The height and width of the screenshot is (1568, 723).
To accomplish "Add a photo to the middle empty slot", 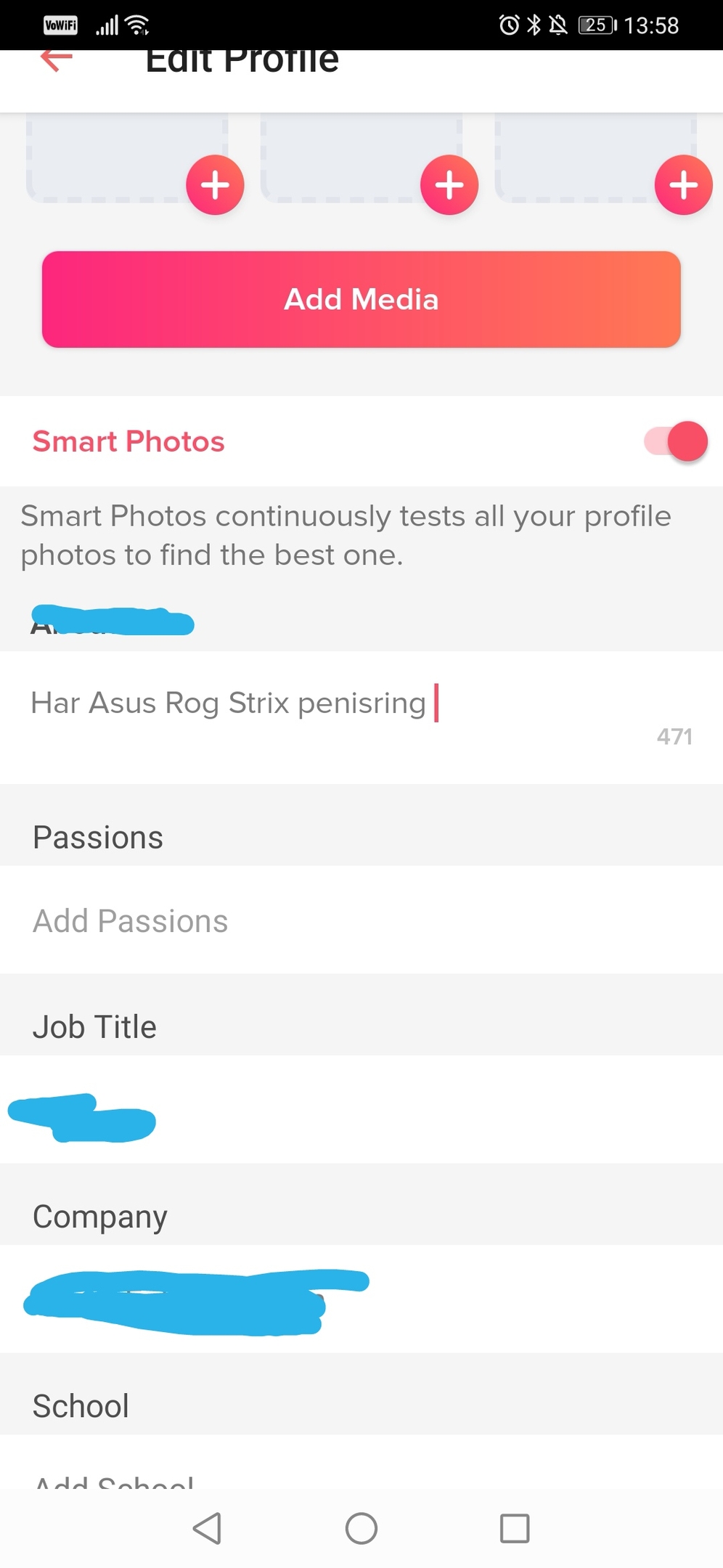I will (x=449, y=185).
